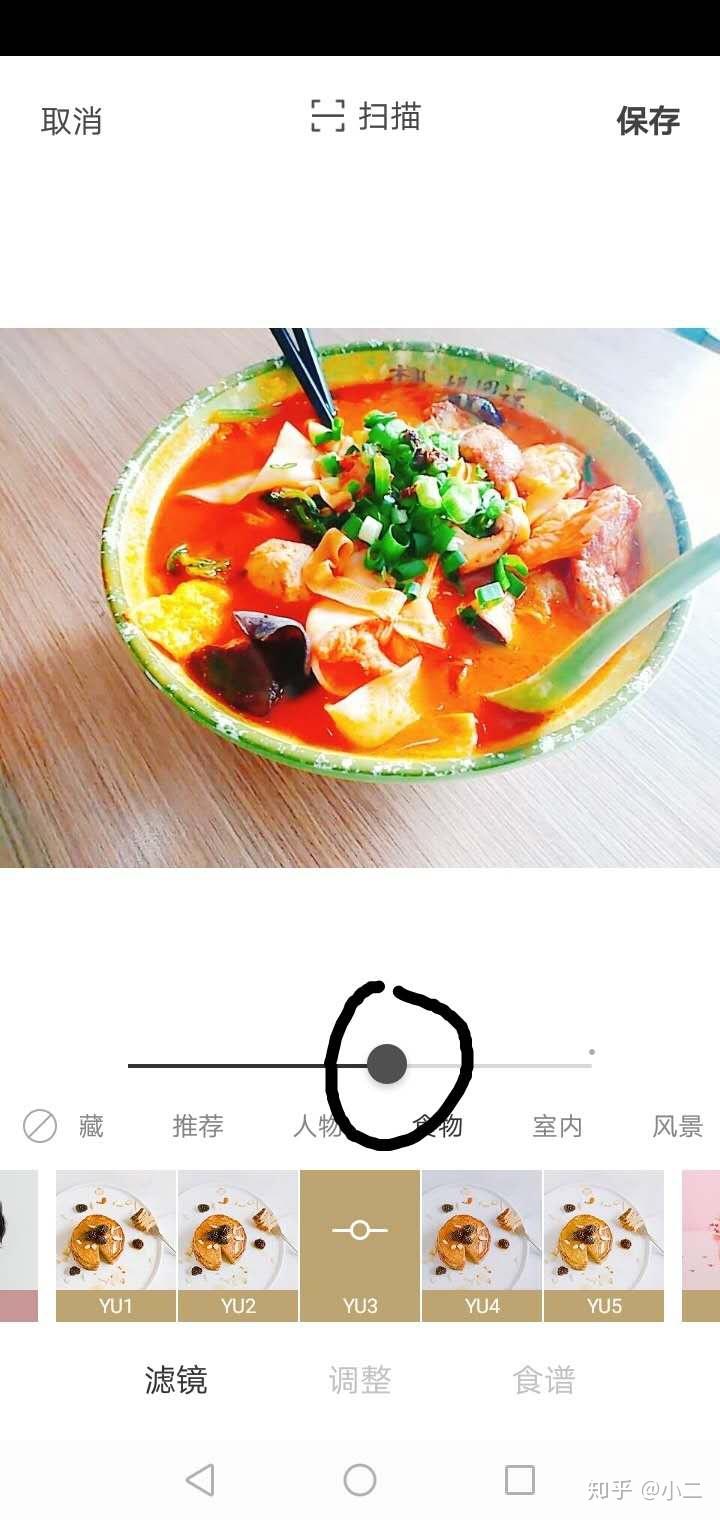Switch to the 人物 filter category
Image resolution: width=720 pixels, height=1520 pixels.
pyautogui.click(x=316, y=1126)
